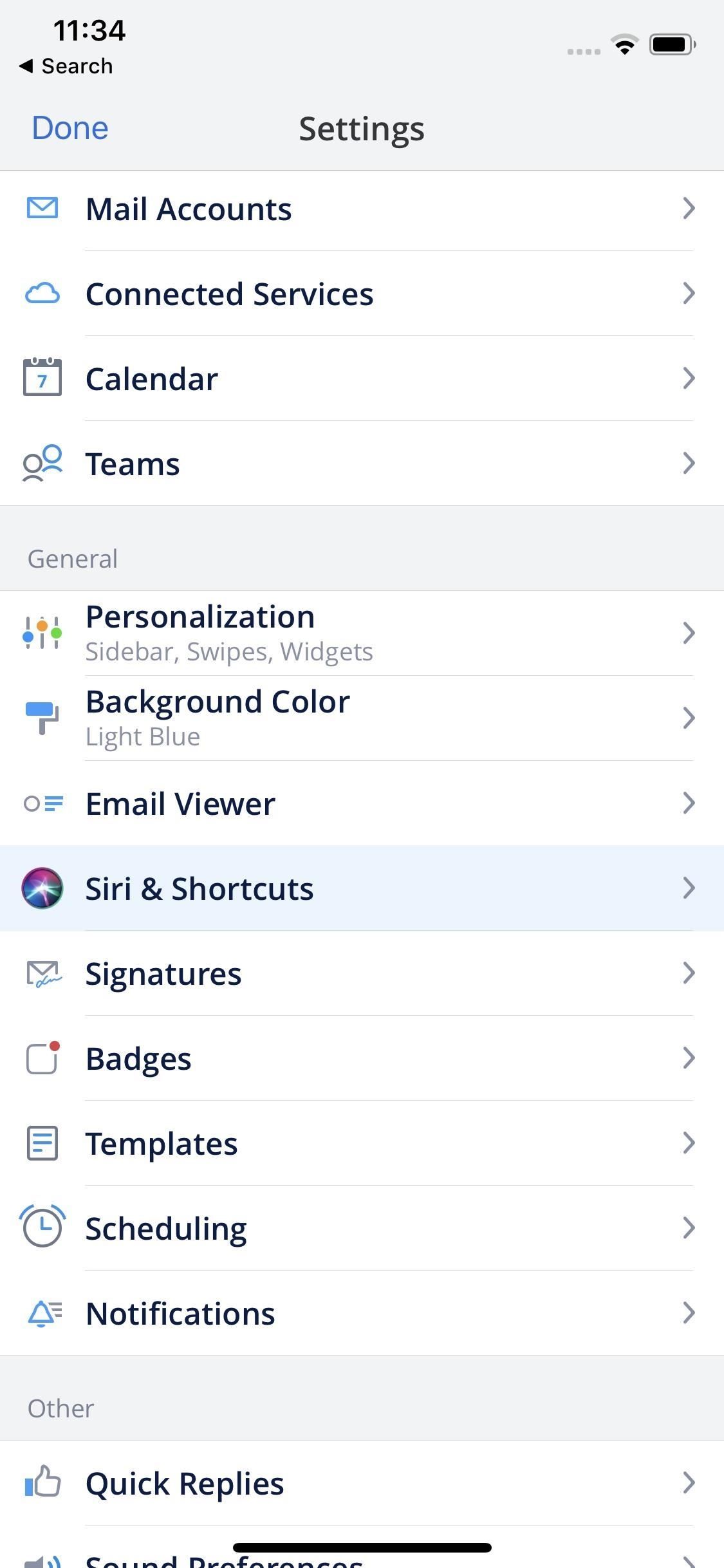Click the Mail Accounts envelope icon
Viewport: 724px width, 1568px height.
(x=42, y=207)
